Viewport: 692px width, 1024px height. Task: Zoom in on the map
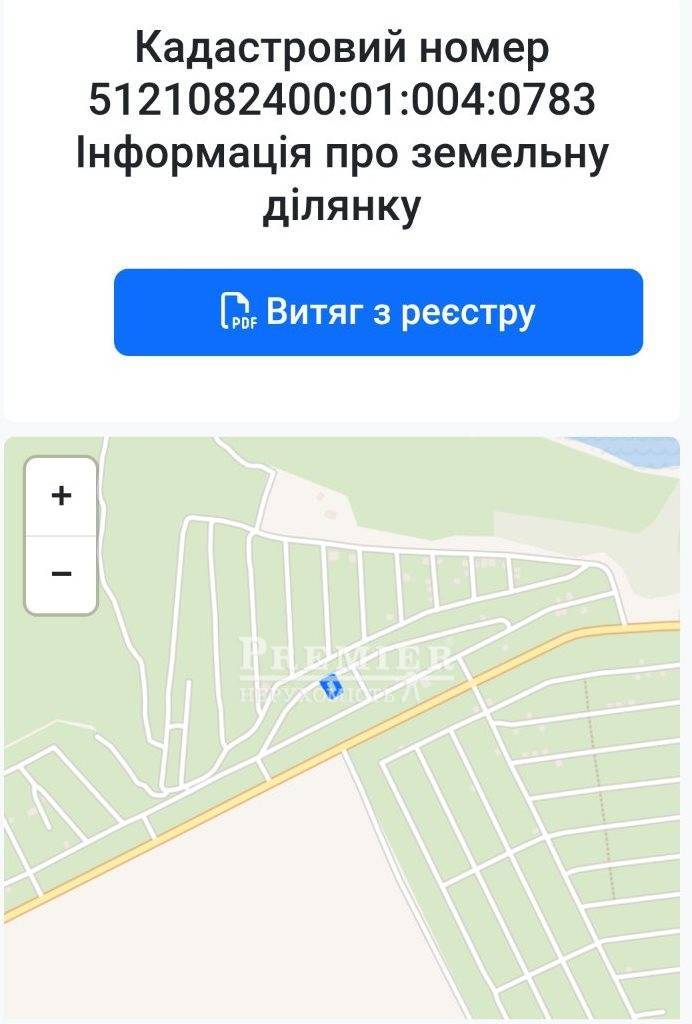(61, 496)
